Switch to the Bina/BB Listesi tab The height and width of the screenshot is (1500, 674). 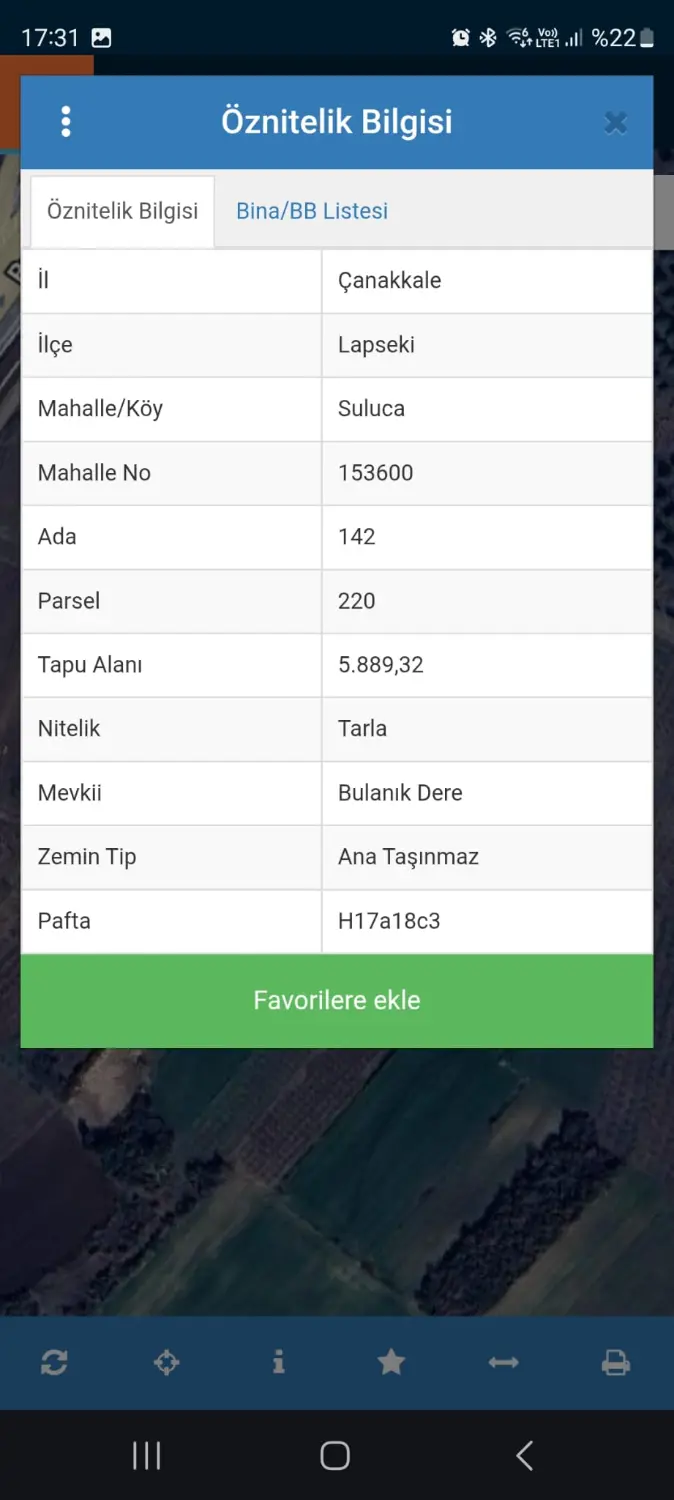(312, 211)
